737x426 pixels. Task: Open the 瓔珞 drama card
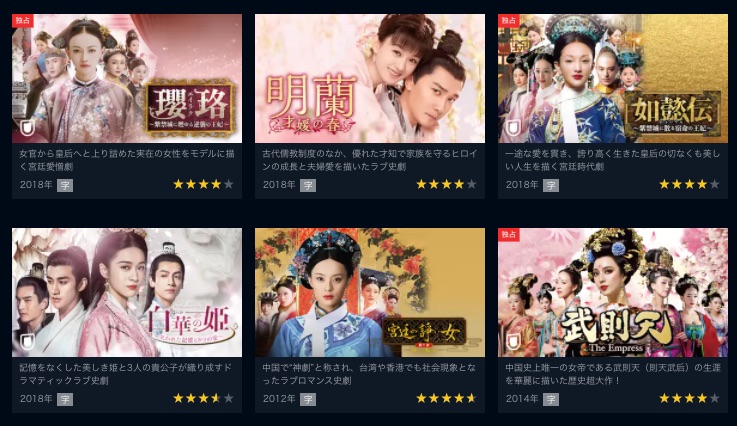pos(127,78)
